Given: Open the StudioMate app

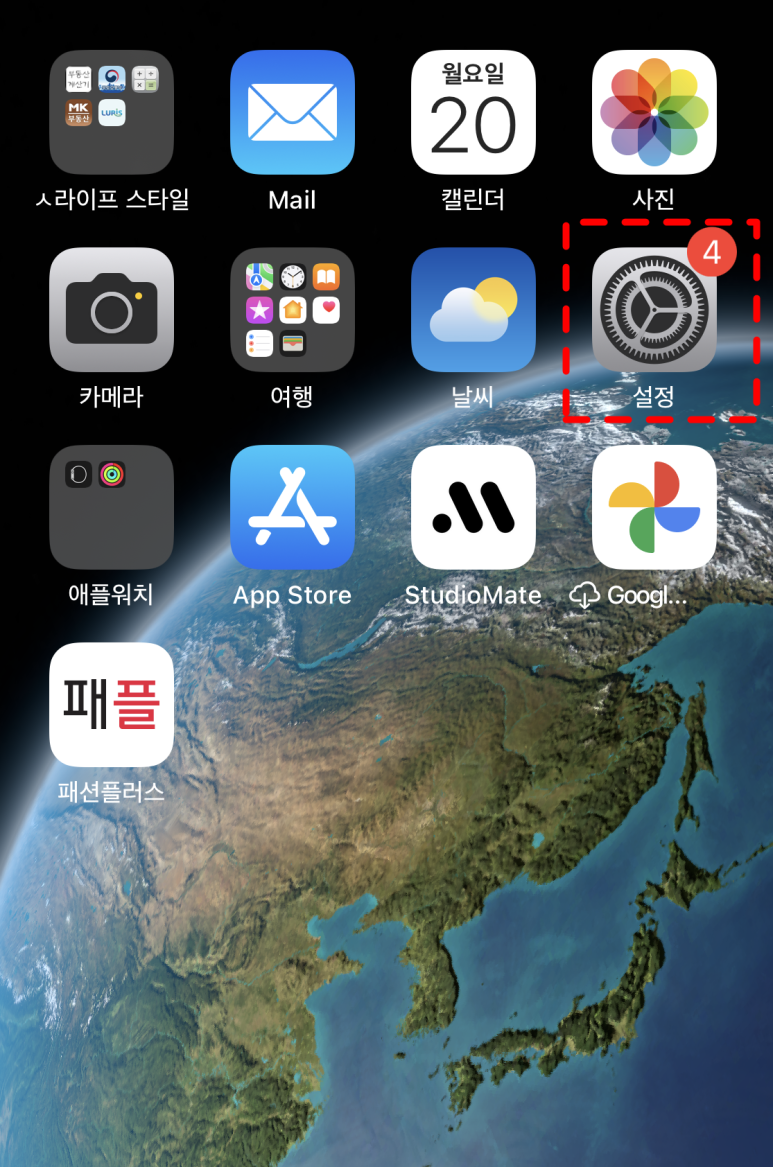Looking at the screenshot, I should point(473,507).
